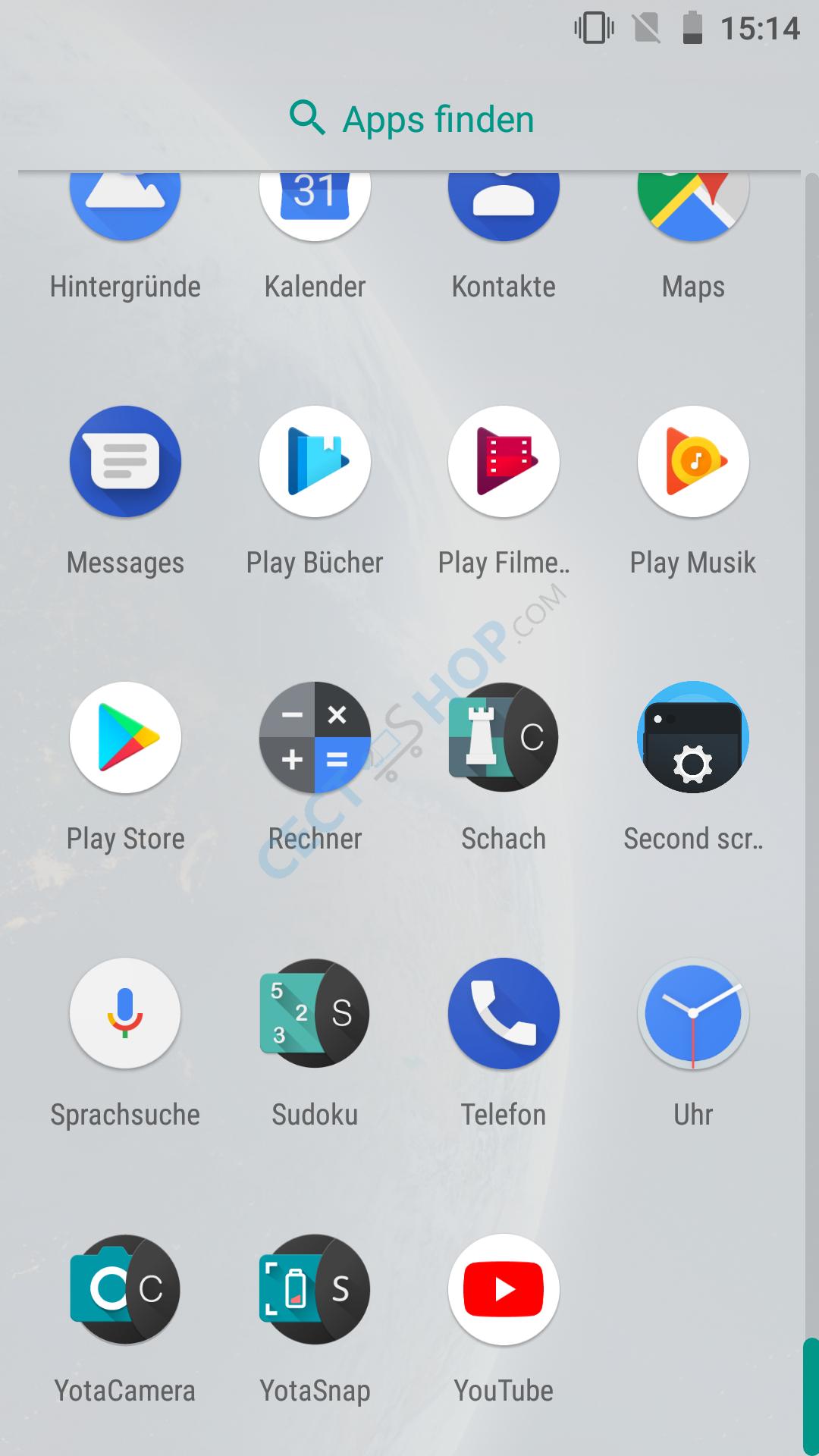Start Sprachsuche voice search

(x=125, y=1014)
